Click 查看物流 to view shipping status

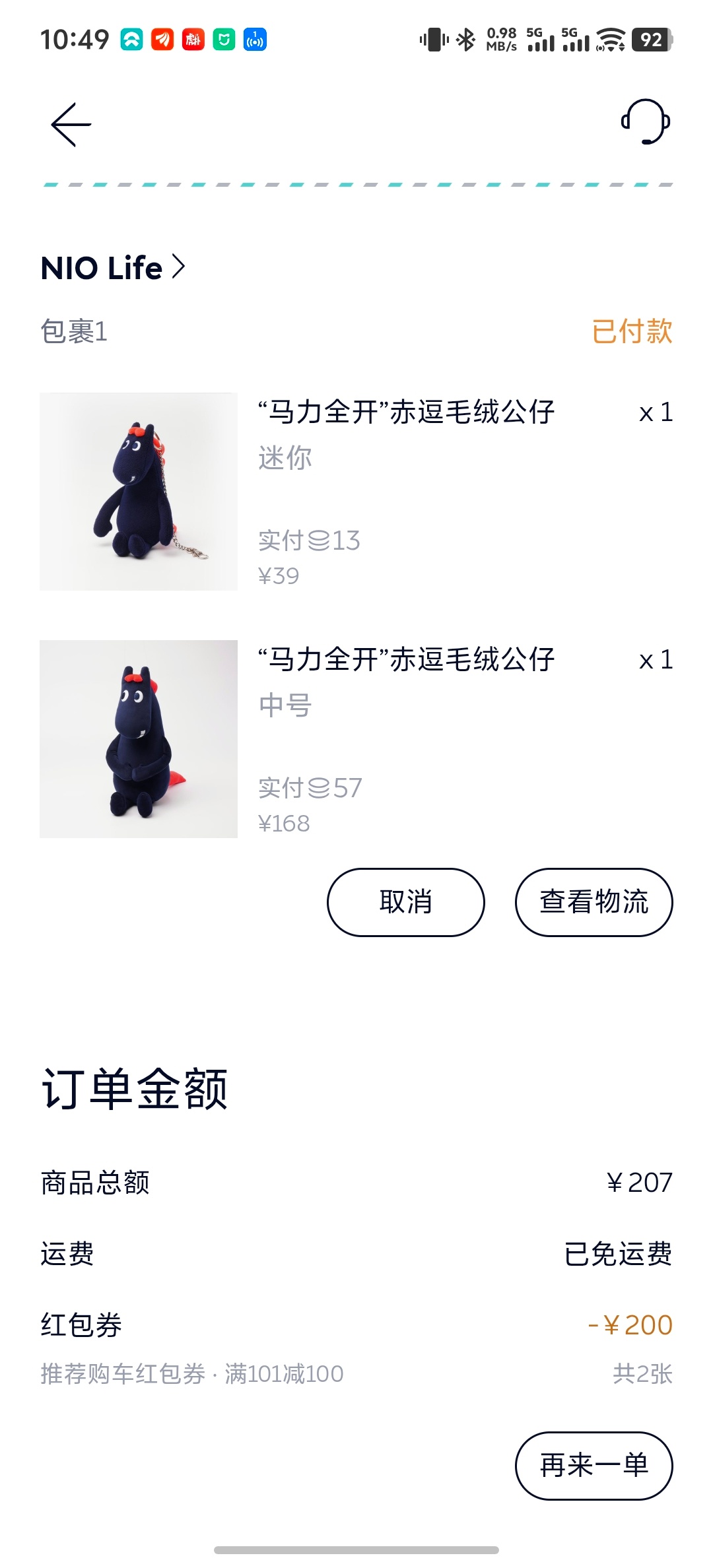[x=594, y=901]
